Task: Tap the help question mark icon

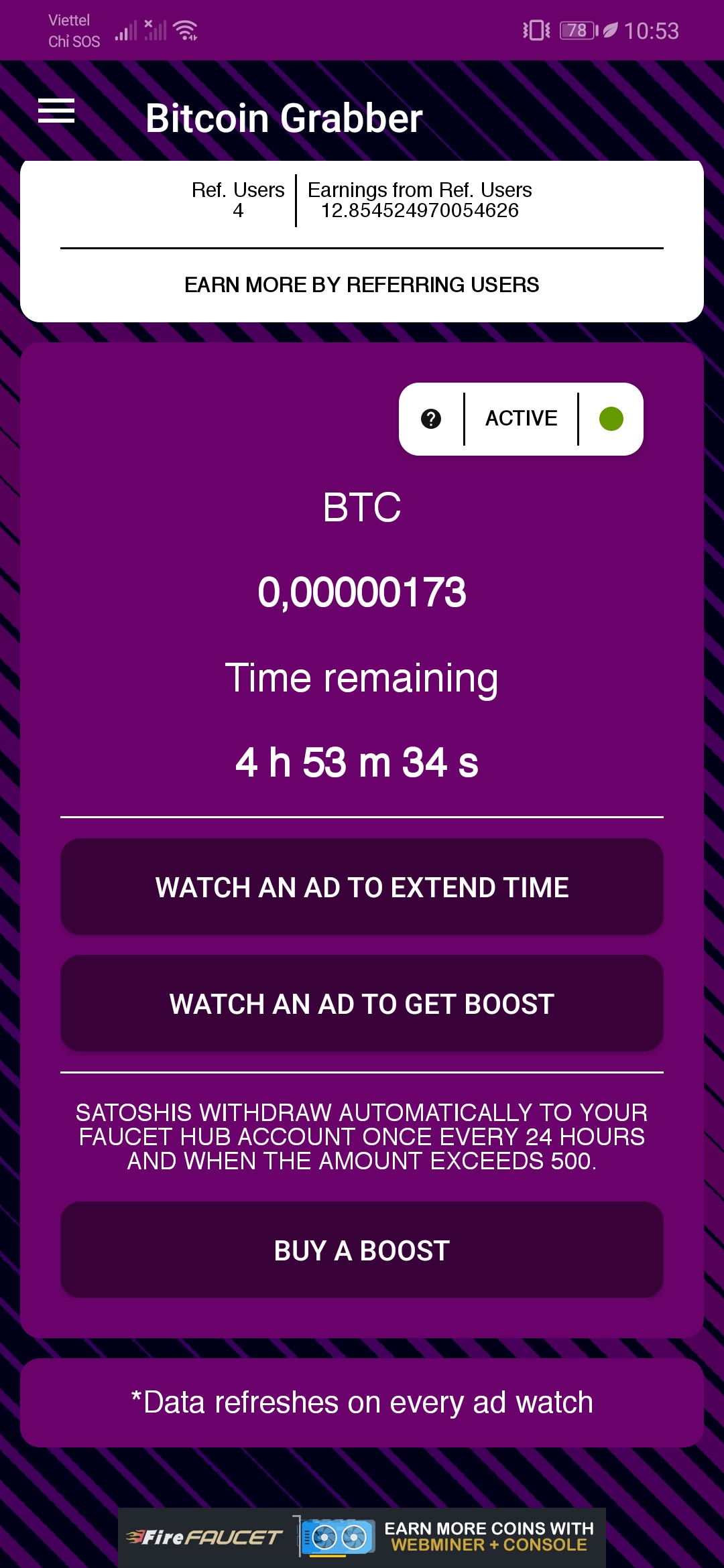Action: [x=431, y=419]
